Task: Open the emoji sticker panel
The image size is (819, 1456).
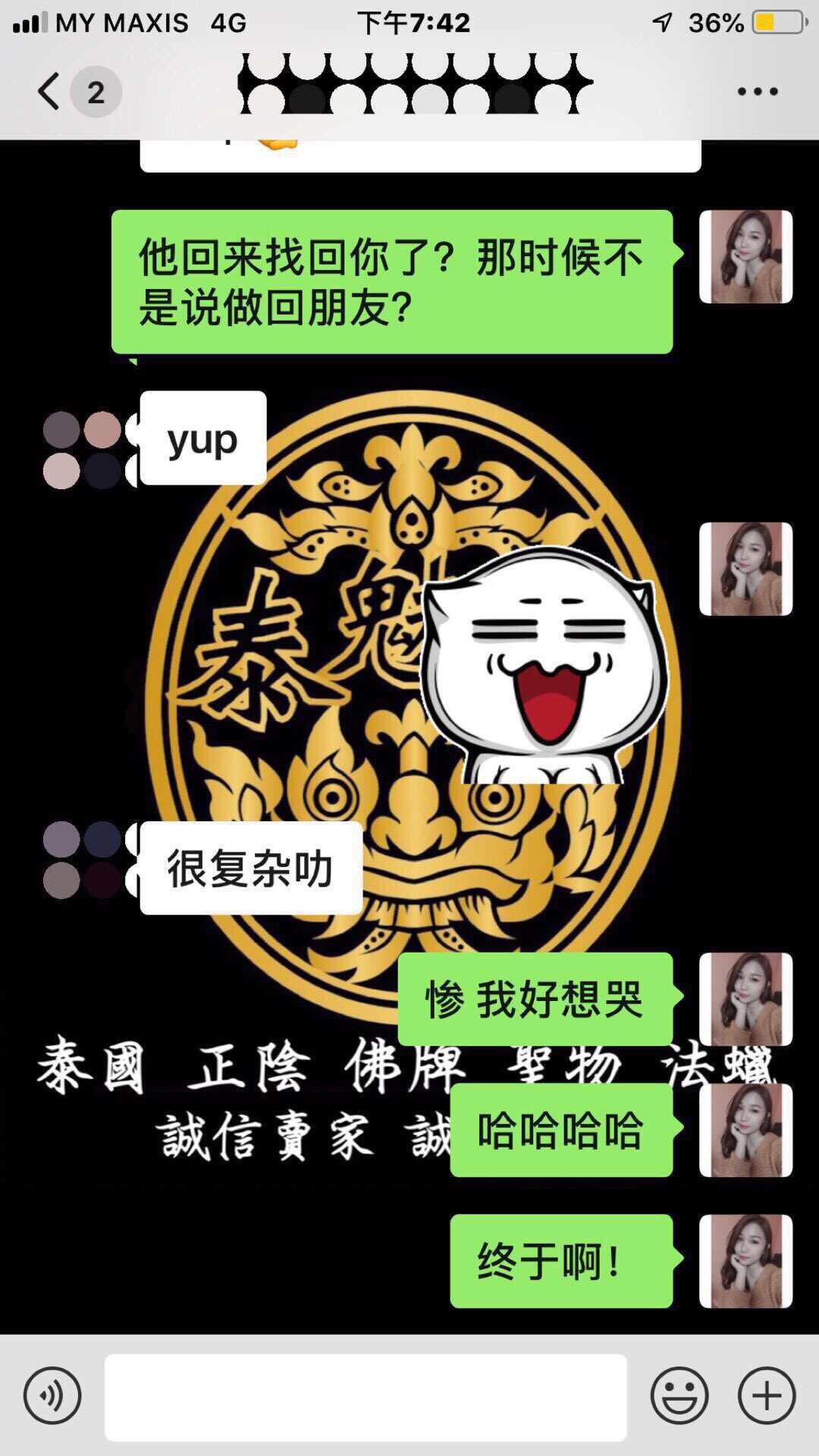Action: click(679, 1395)
